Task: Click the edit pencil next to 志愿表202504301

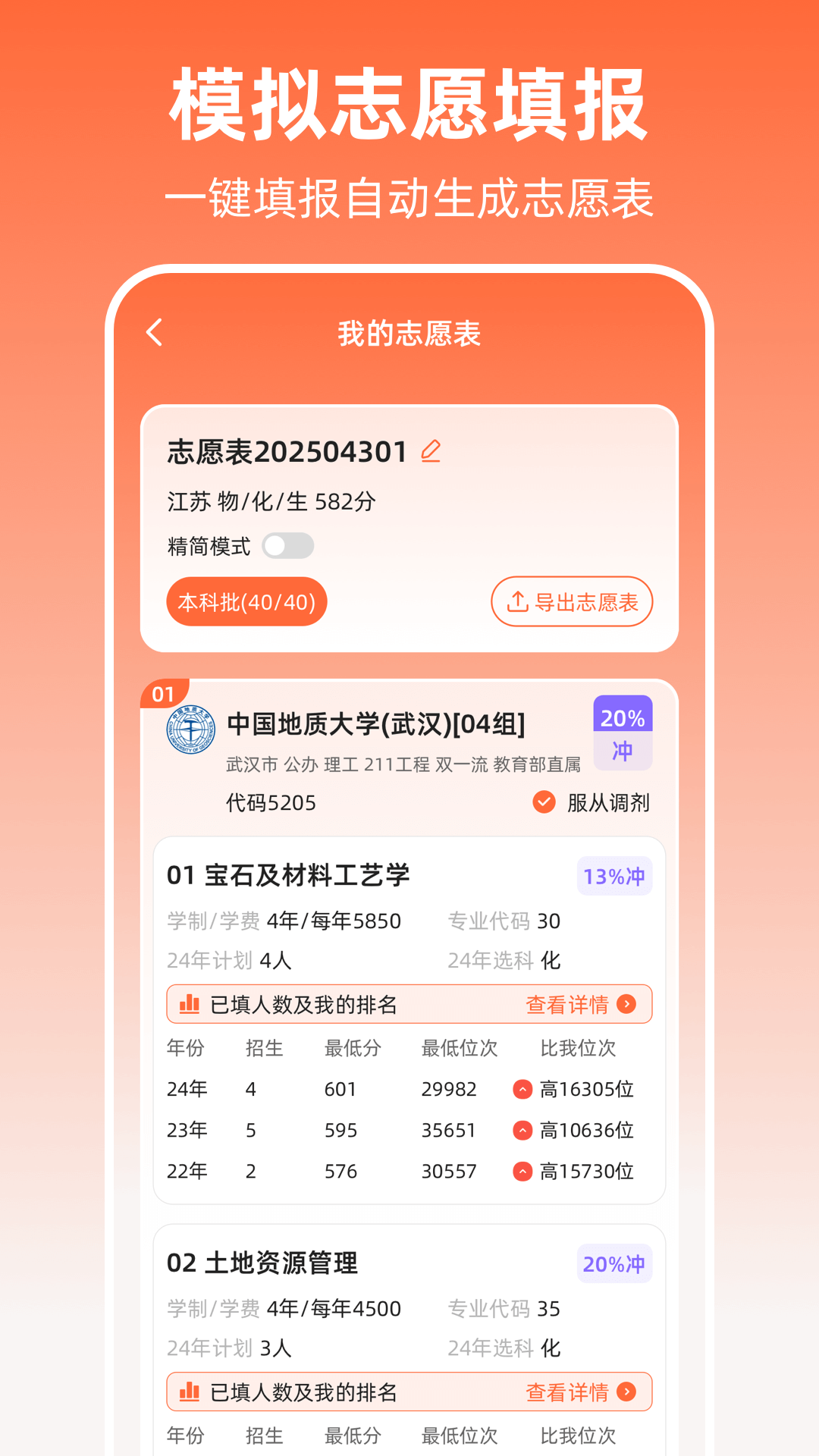Action: (x=430, y=450)
